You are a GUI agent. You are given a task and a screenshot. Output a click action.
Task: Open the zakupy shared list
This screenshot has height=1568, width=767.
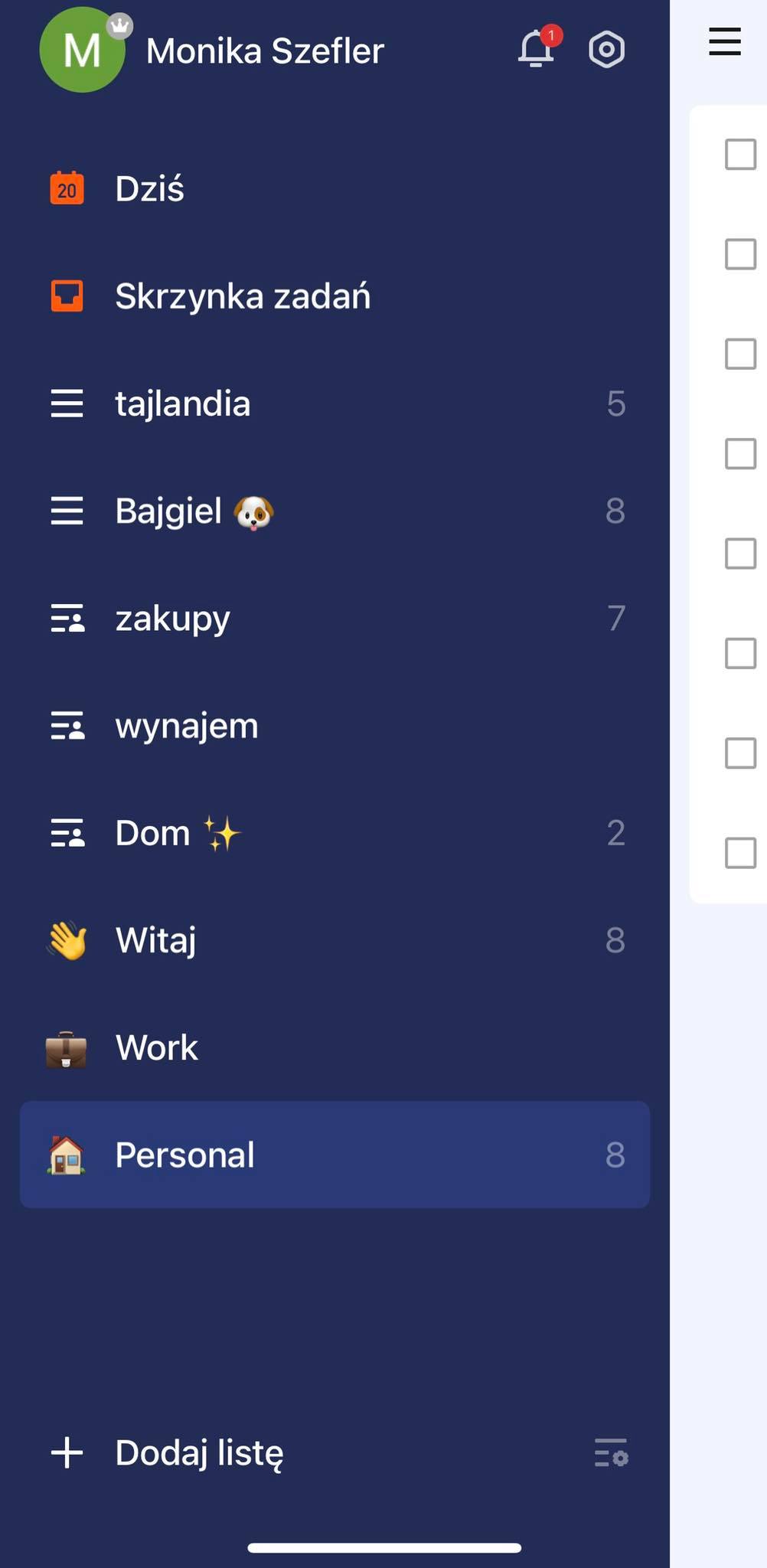coord(335,618)
